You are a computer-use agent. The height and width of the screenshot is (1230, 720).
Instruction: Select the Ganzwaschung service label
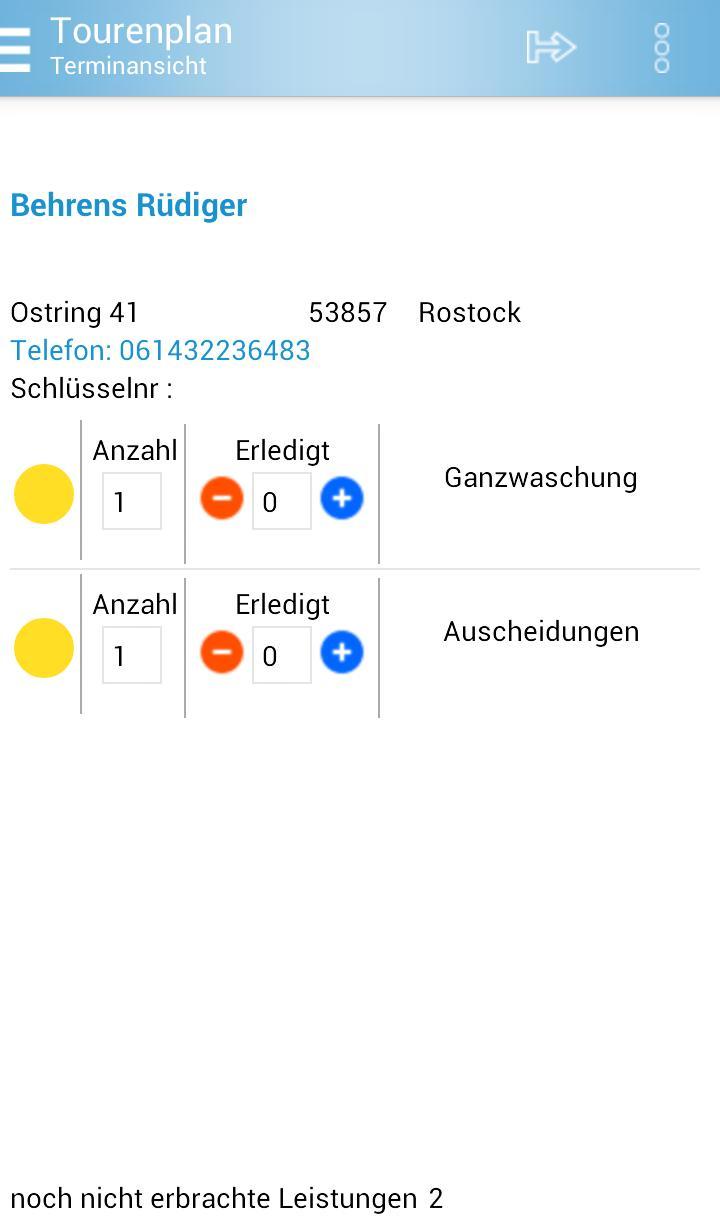point(541,477)
